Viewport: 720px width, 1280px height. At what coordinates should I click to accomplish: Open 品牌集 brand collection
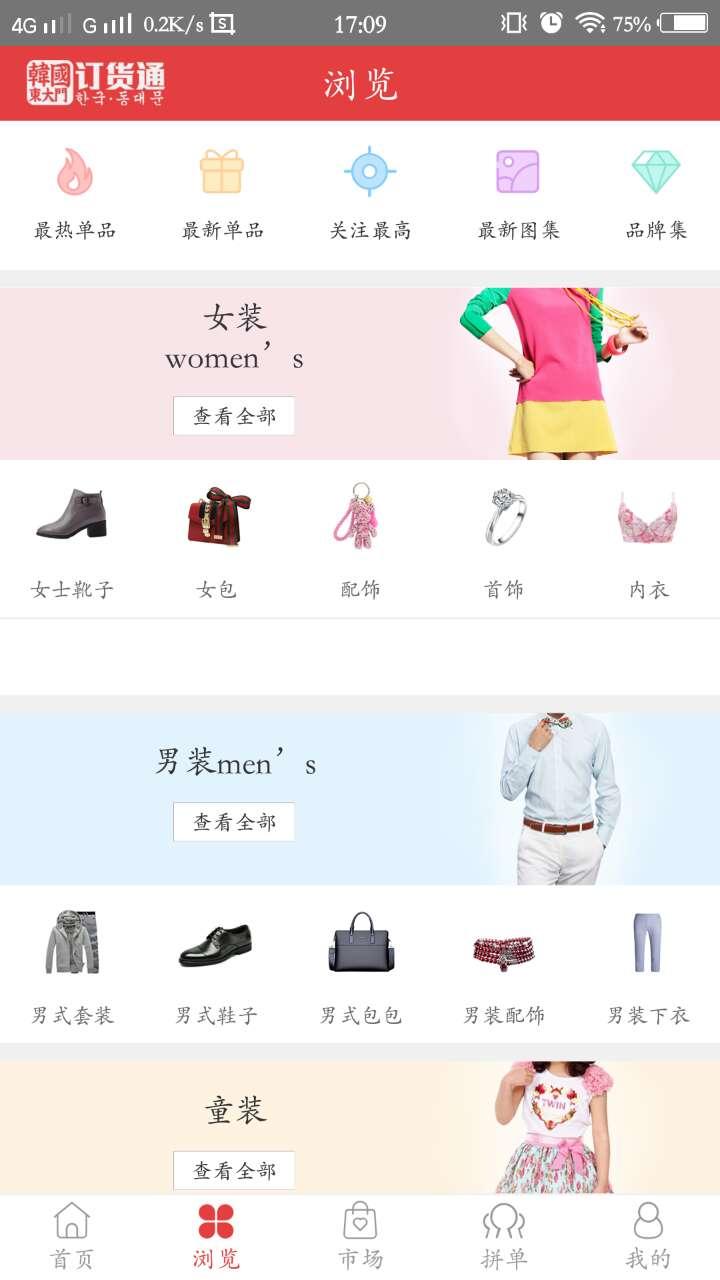pyautogui.click(x=656, y=193)
